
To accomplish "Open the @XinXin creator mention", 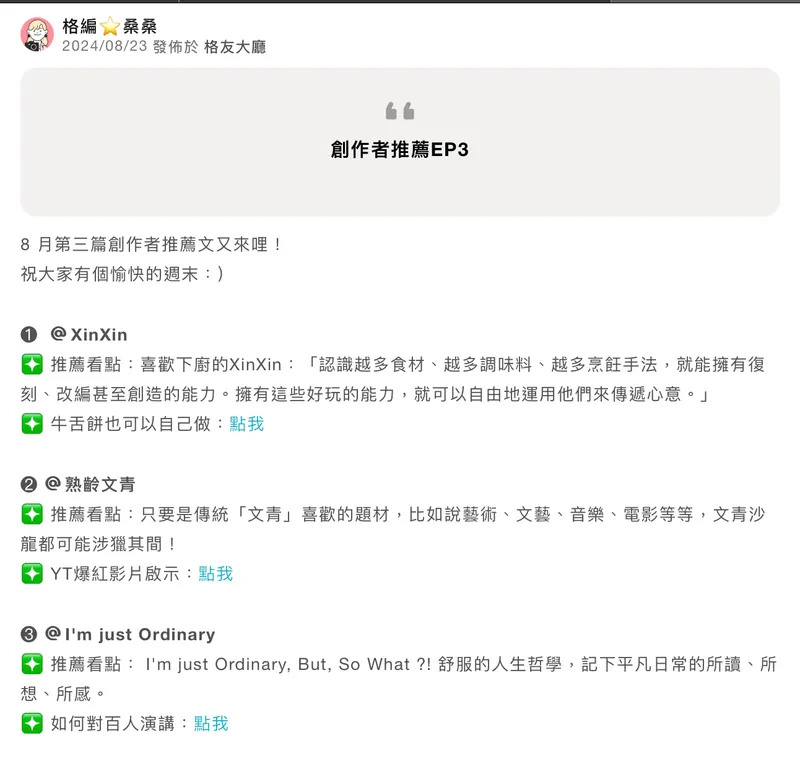I will coord(89,334).
